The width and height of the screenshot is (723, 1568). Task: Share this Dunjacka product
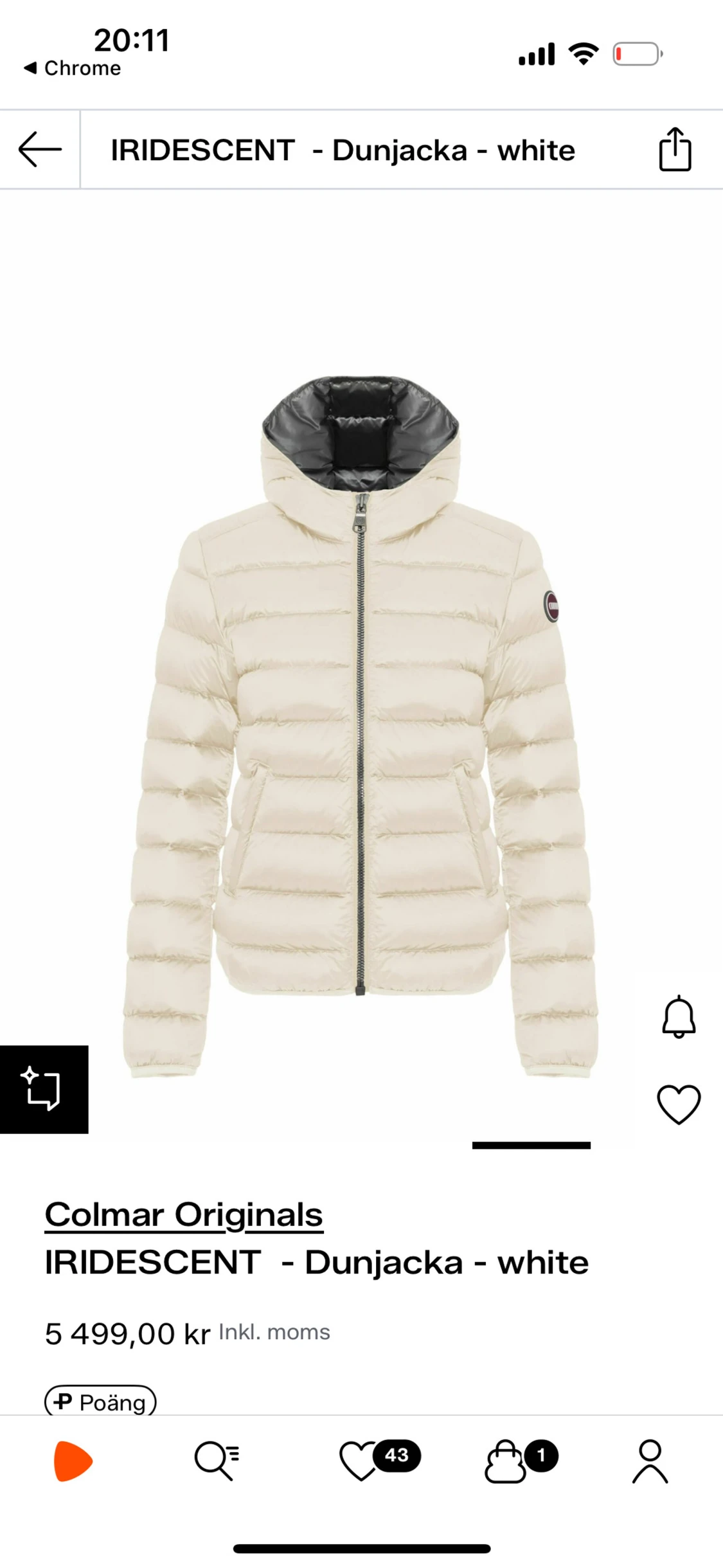pos(675,149)
